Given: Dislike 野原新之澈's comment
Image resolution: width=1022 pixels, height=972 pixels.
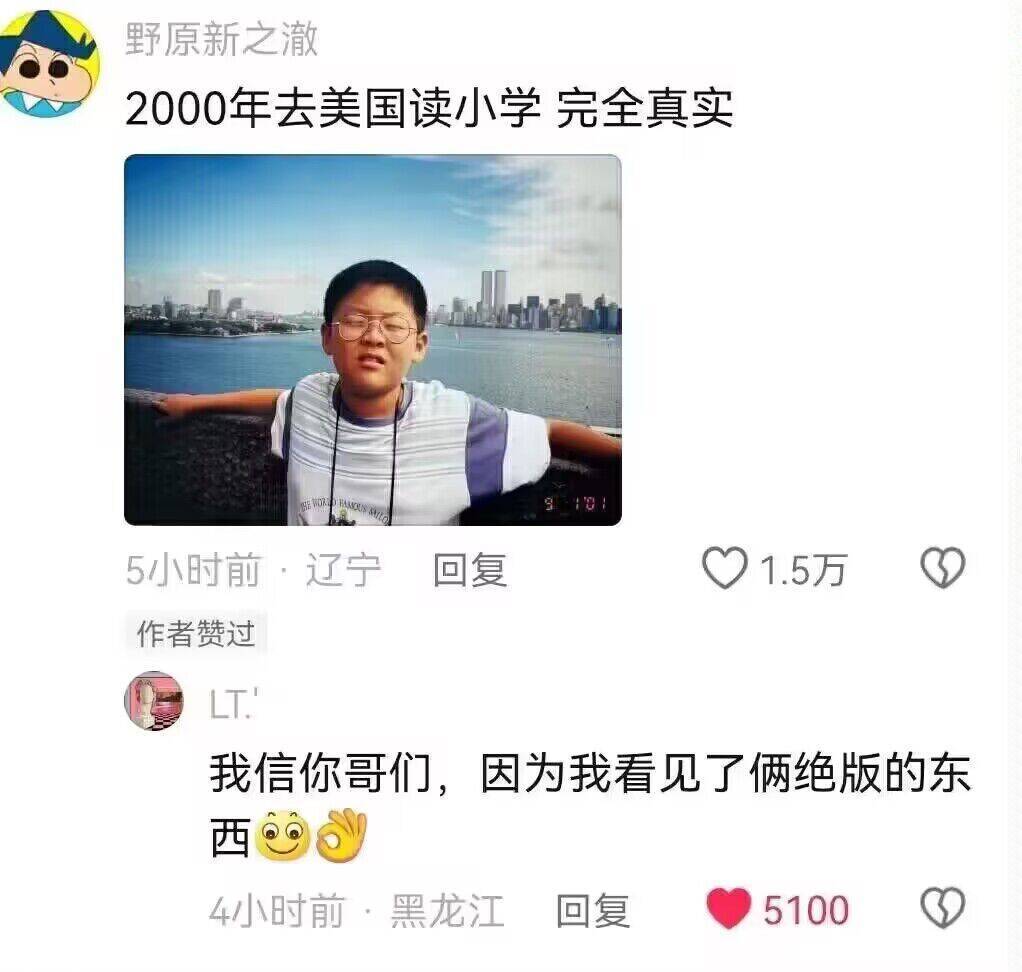Looking at the screenshot, I should tap(941, 569).
